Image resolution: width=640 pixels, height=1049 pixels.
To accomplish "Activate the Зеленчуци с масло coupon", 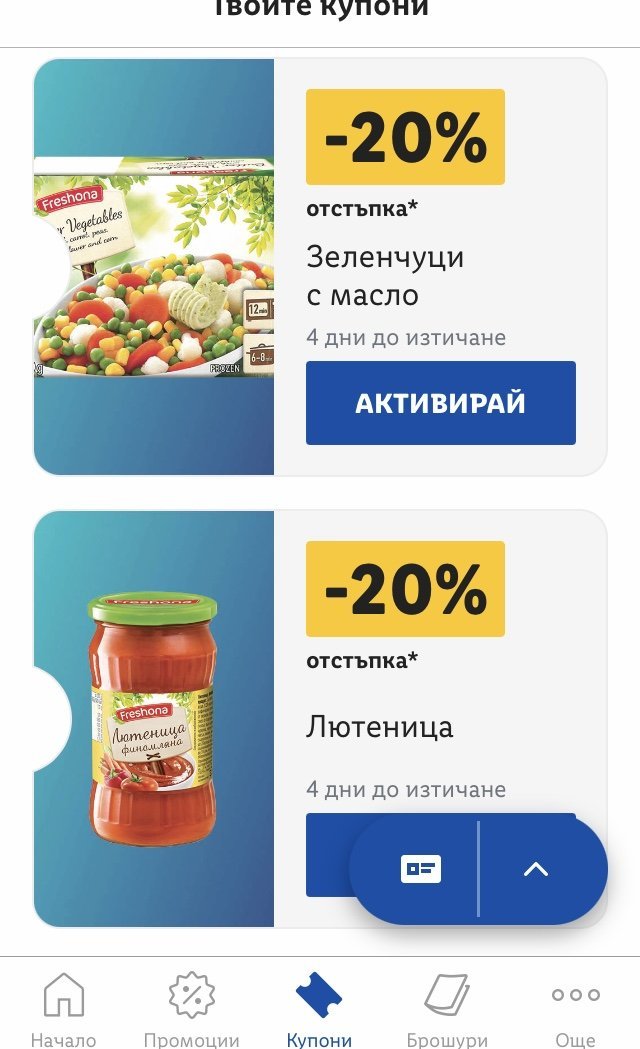I will pyautogui.click(x=440, y=403).
